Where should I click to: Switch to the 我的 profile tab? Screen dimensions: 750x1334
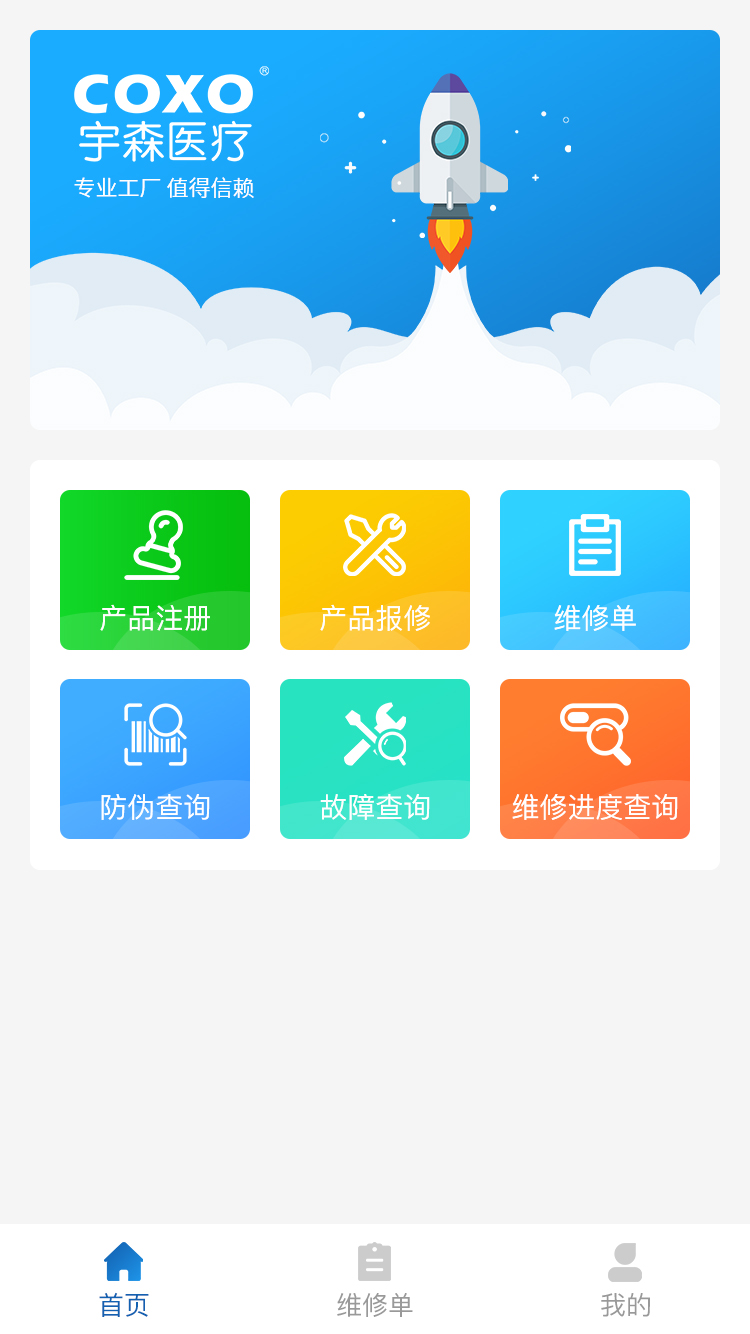[625, 1280]
